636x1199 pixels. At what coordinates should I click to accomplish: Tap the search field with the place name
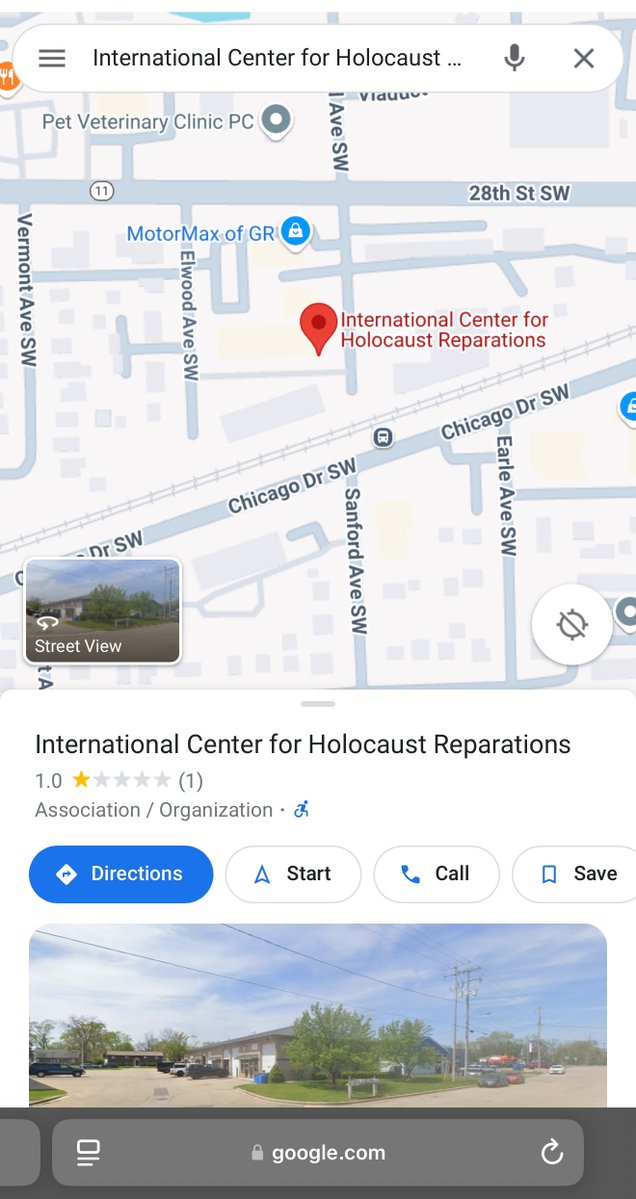click(x=277, y=58)
